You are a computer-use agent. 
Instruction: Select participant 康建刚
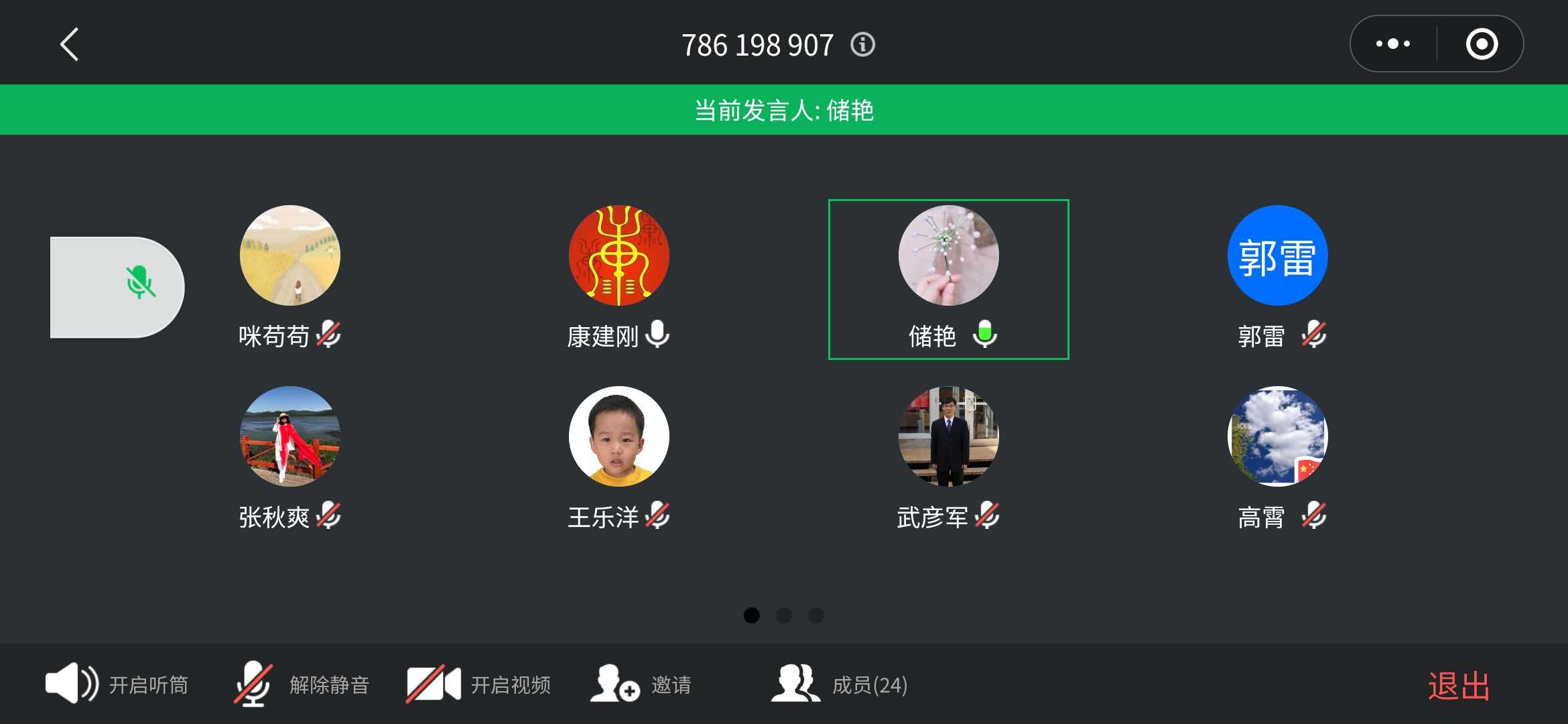point(618,256)
